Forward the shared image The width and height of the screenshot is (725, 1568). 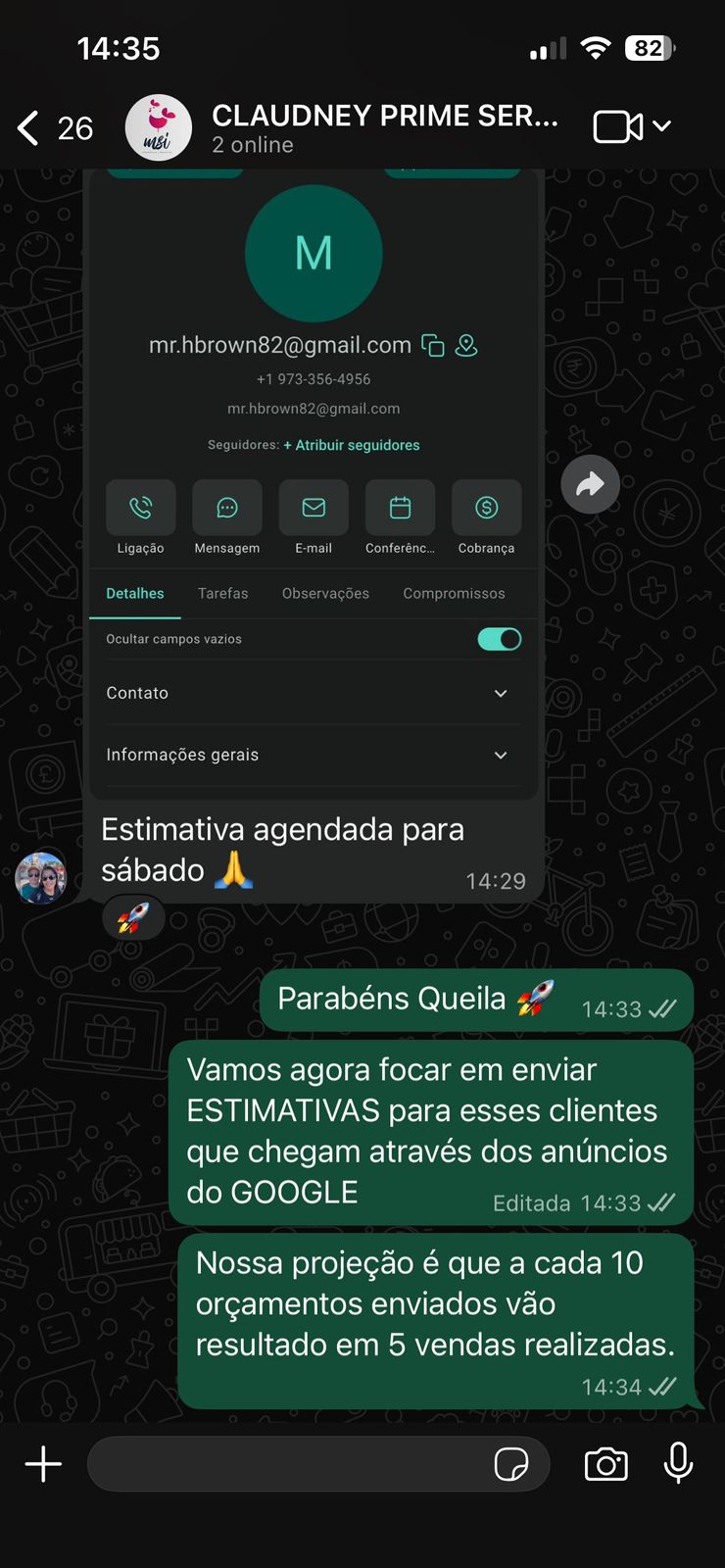pos(590,484)
